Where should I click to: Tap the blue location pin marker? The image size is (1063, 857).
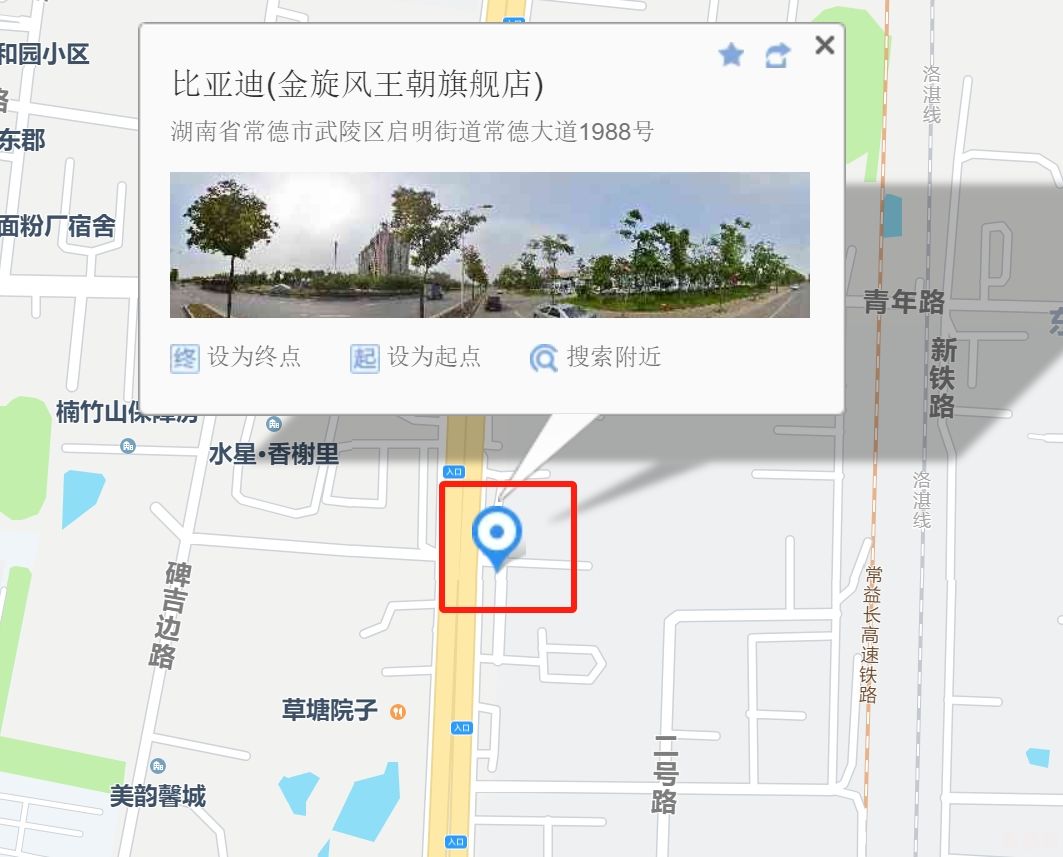point(497,534)
